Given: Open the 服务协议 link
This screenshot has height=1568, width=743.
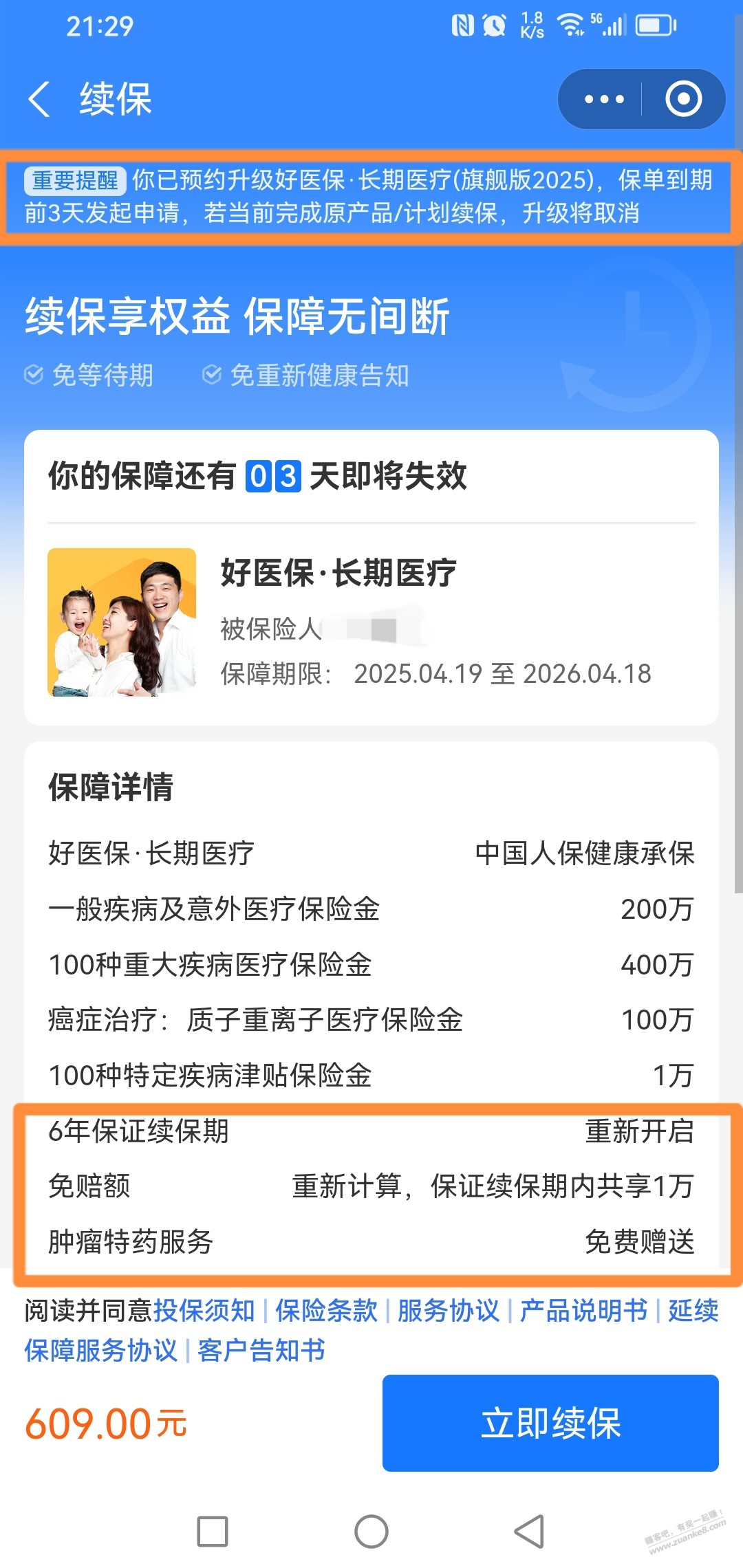Looking at the screenshot, I should (448, 1310).
